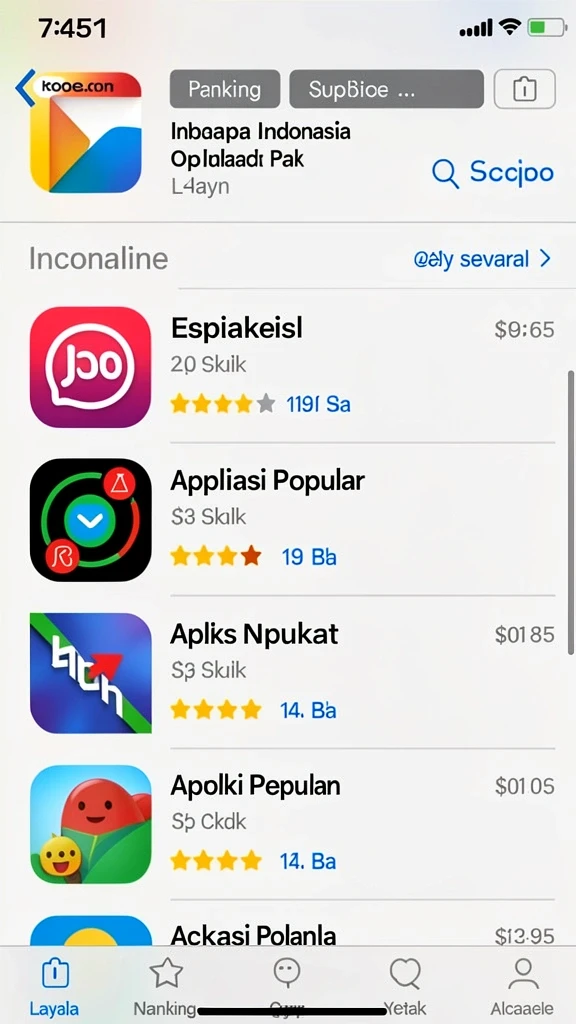The height and width of the screenshot is (1024, 576).
Task: Open the Appliasi Popular app listing
Action: pos(293,519)
